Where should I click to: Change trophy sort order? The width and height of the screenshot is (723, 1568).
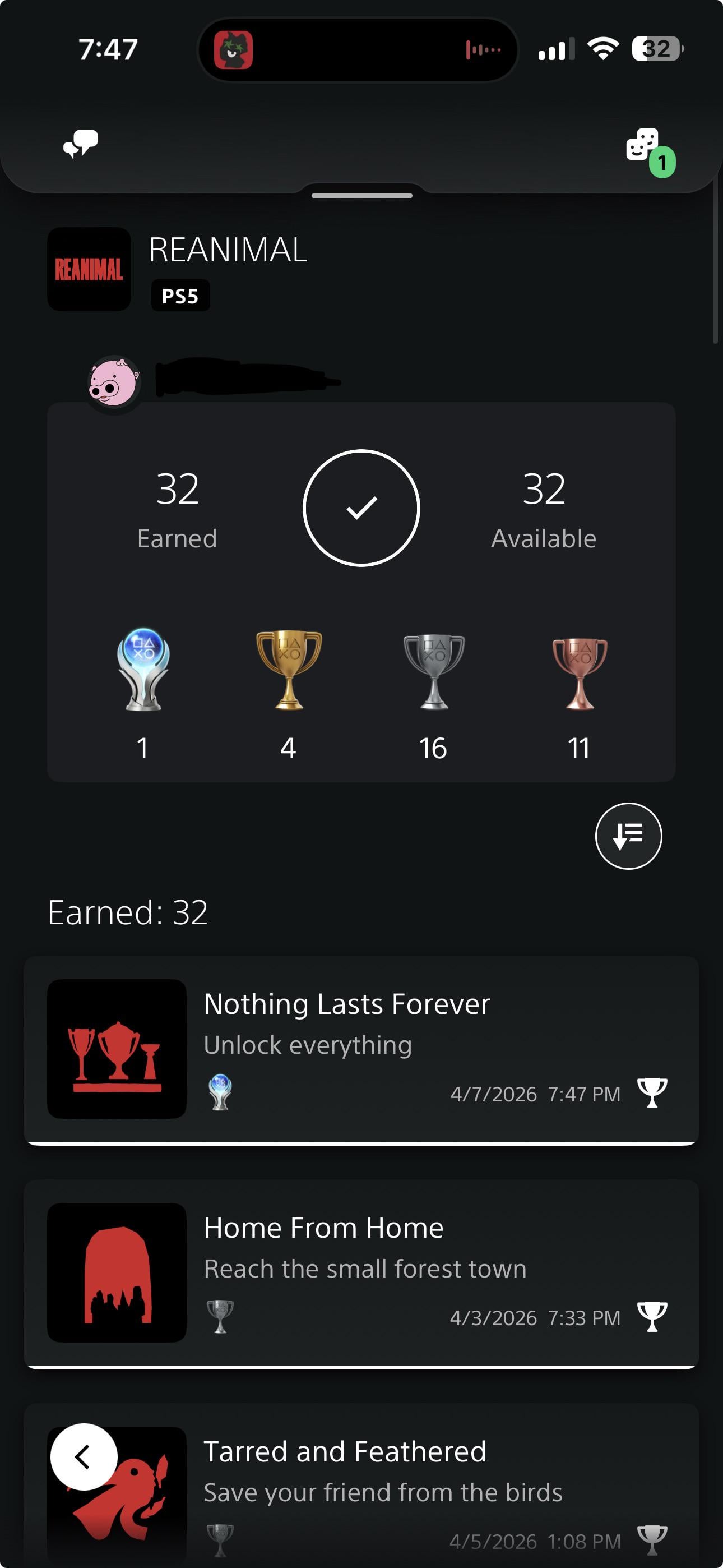click(x=628, y=836)
